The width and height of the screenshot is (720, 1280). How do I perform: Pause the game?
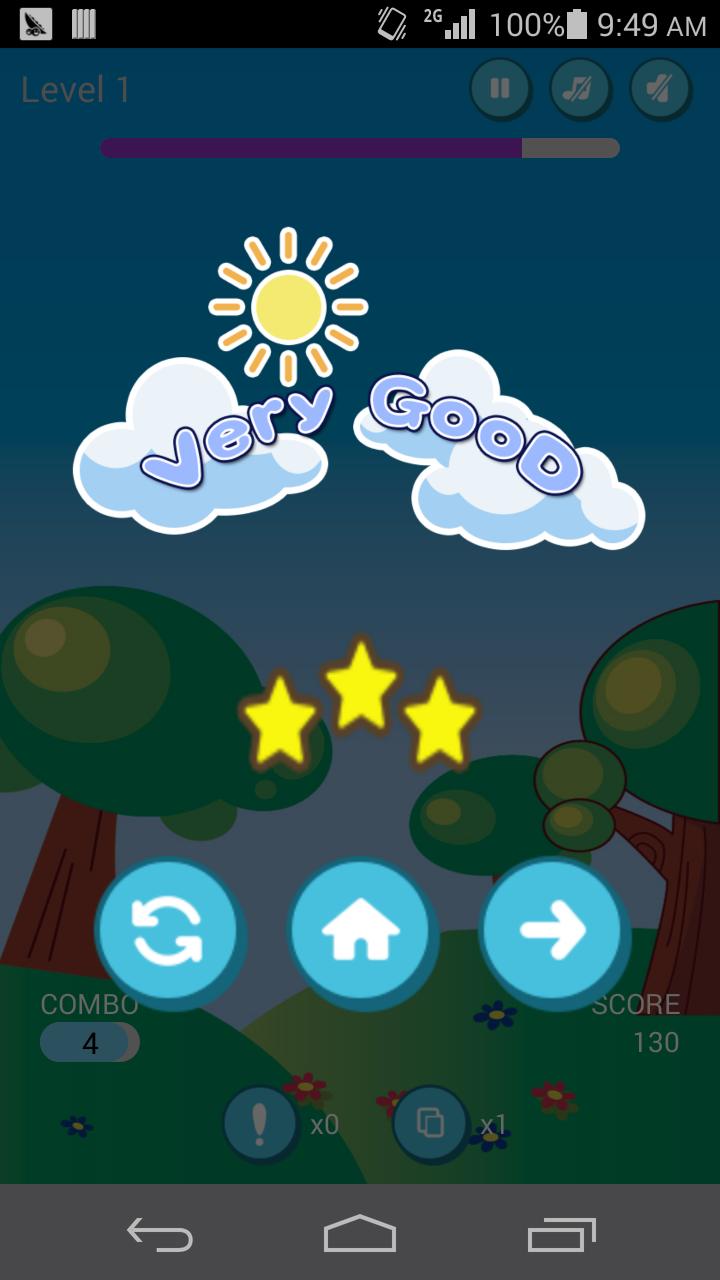499,89
